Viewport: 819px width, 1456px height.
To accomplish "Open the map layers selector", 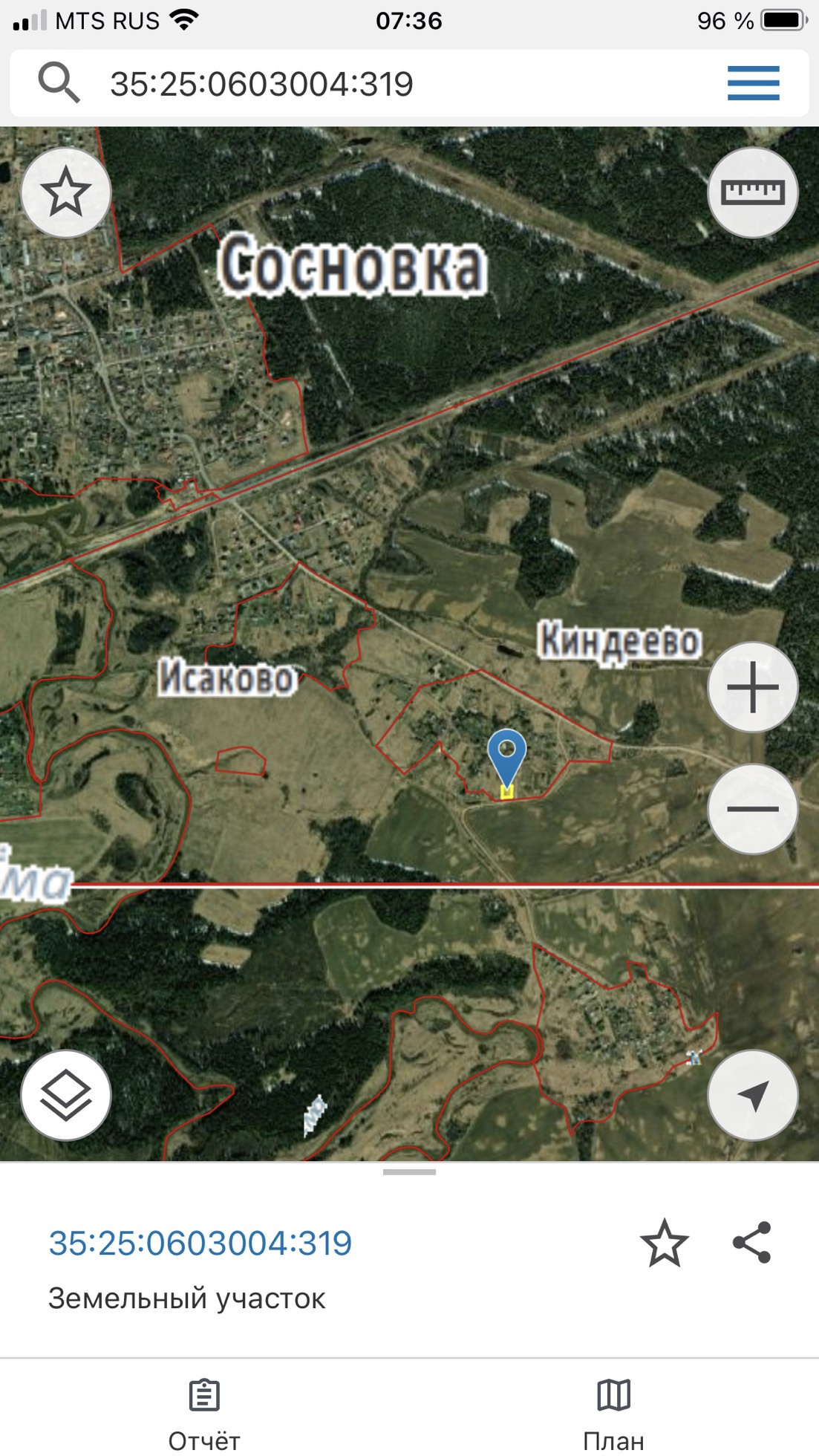I will (66, 1095).
